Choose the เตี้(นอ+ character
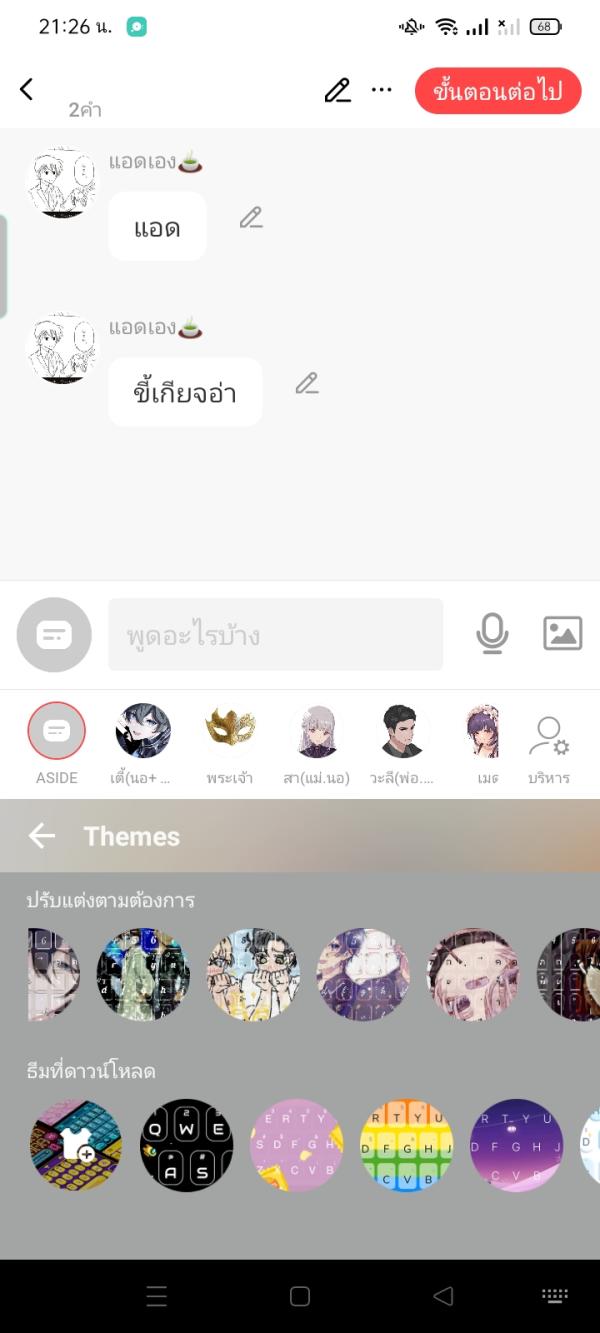This screenshot has width=600, height=1333. pos(142,731)
